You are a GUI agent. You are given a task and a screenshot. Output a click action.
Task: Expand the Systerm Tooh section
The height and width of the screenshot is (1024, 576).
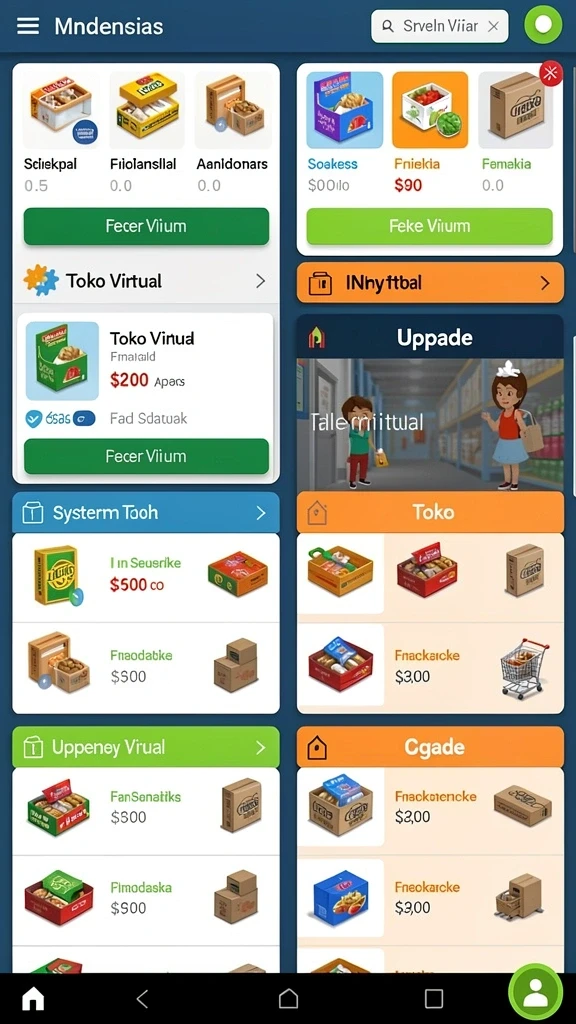tap(146, 513)
